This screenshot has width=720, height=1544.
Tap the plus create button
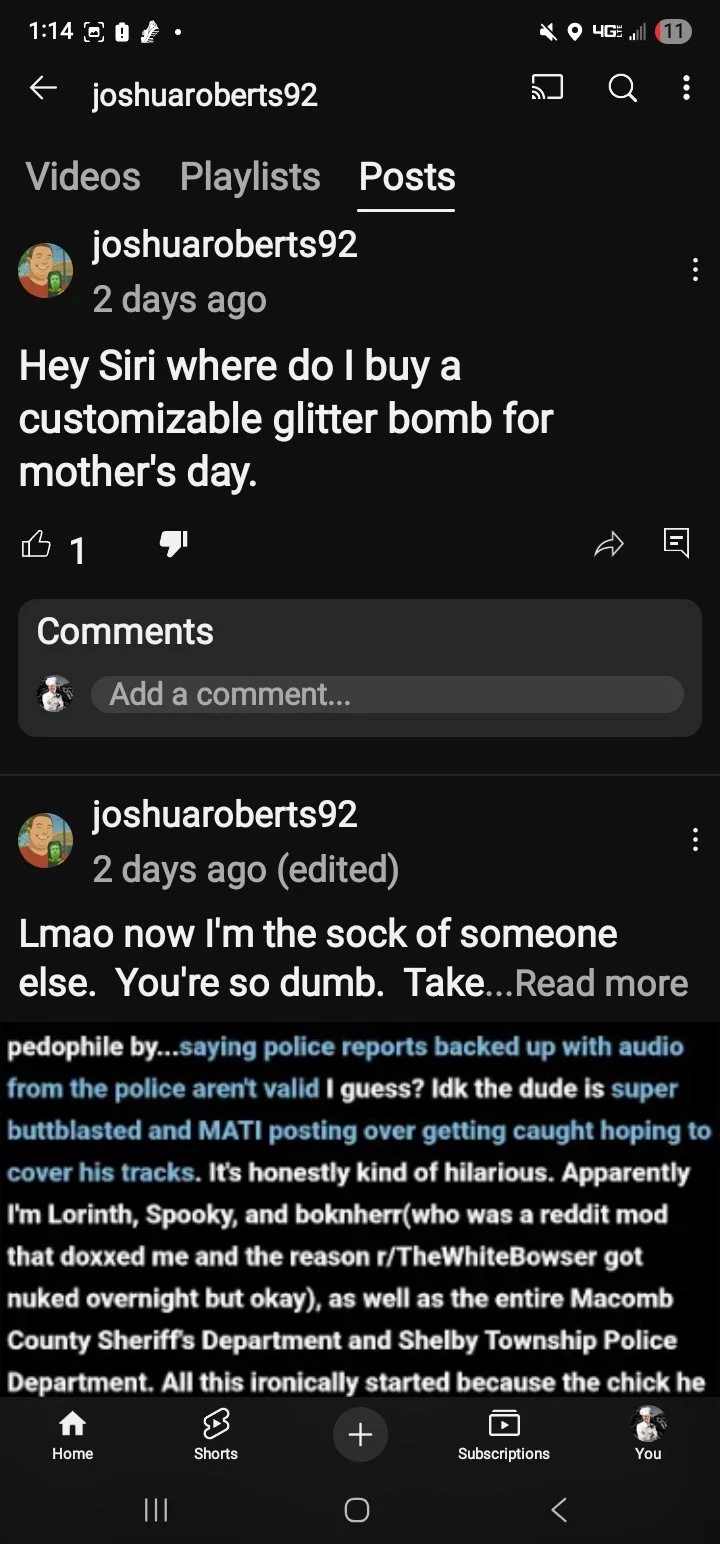tap(360, 1435)
